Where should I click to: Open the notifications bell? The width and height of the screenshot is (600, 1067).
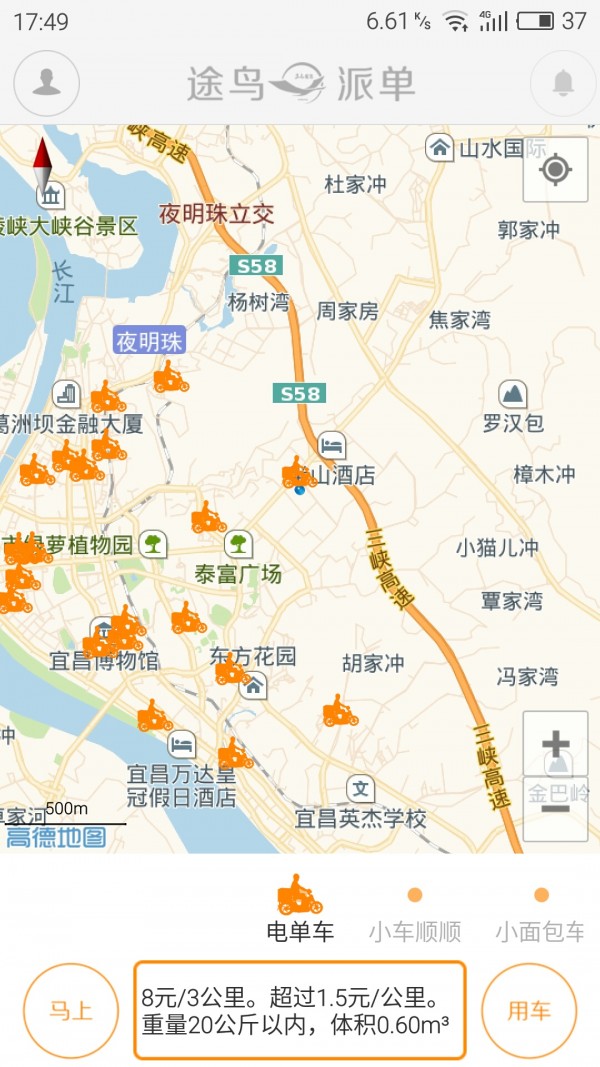563,83
